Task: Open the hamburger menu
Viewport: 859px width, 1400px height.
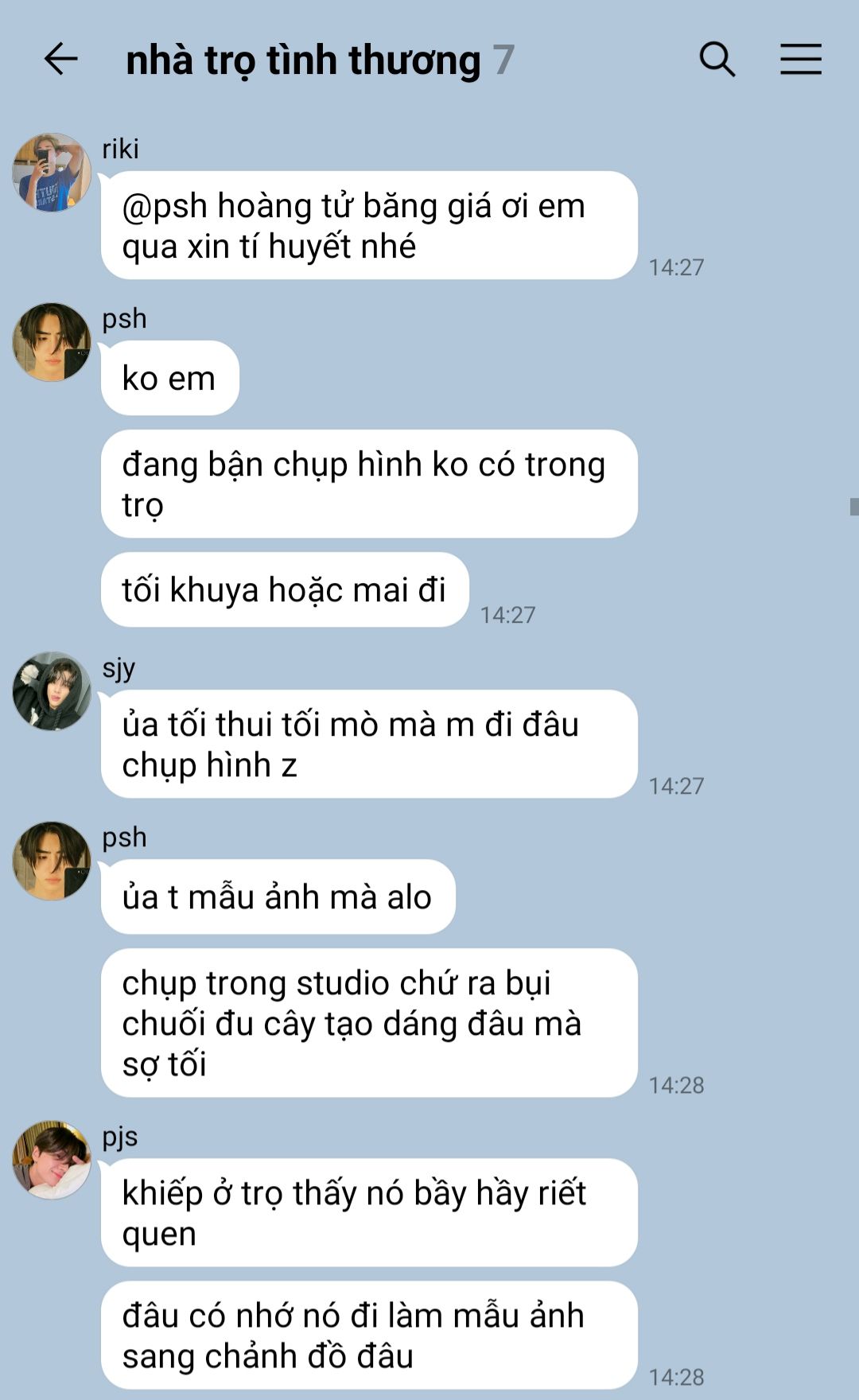Action: point(801,60)
